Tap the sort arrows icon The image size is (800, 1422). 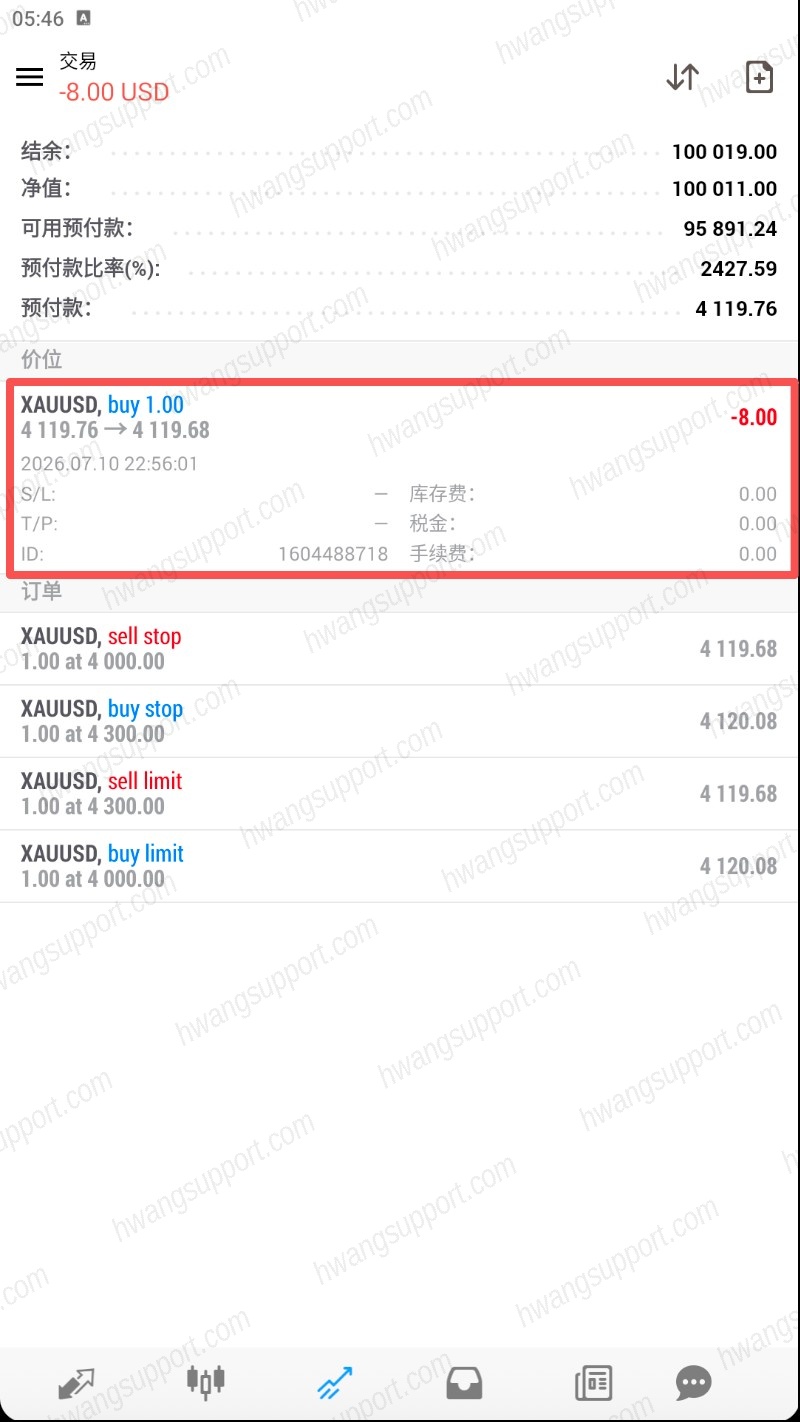click(682, 77)
